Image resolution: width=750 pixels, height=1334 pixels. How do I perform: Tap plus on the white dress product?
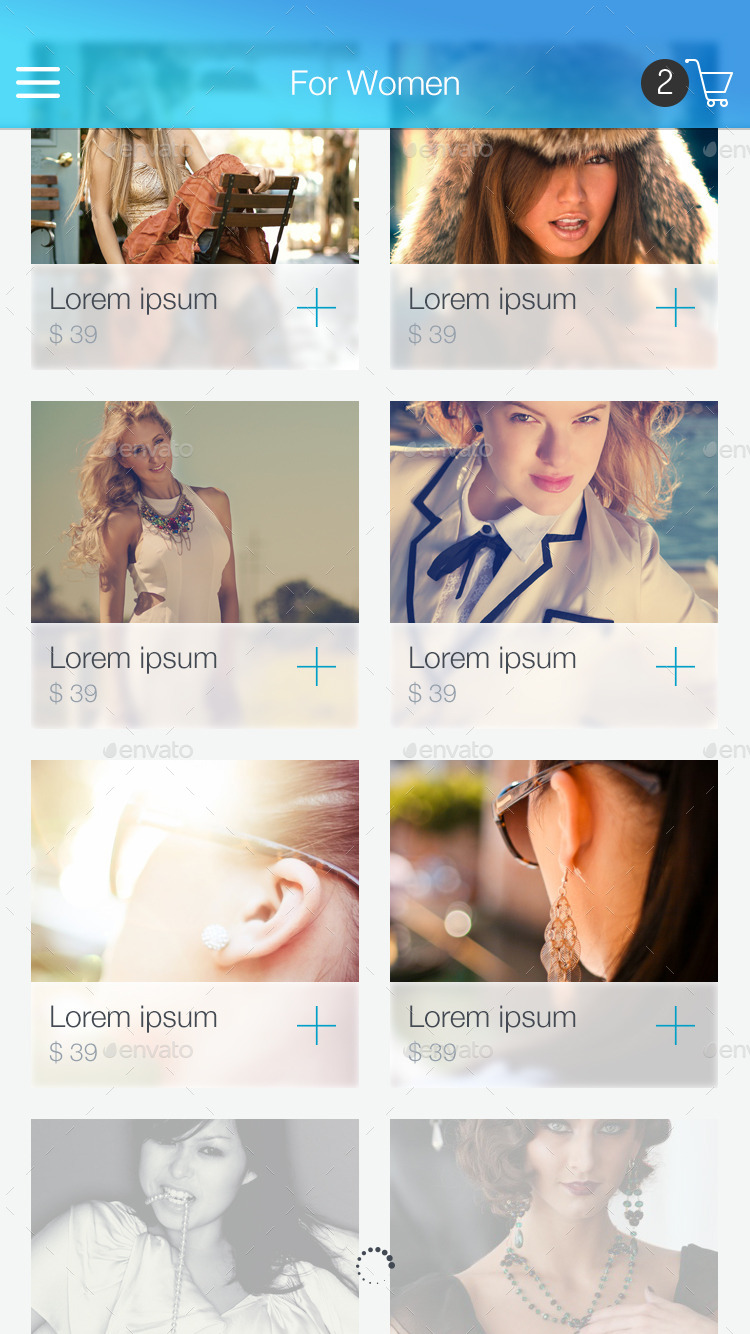[316, 667]
